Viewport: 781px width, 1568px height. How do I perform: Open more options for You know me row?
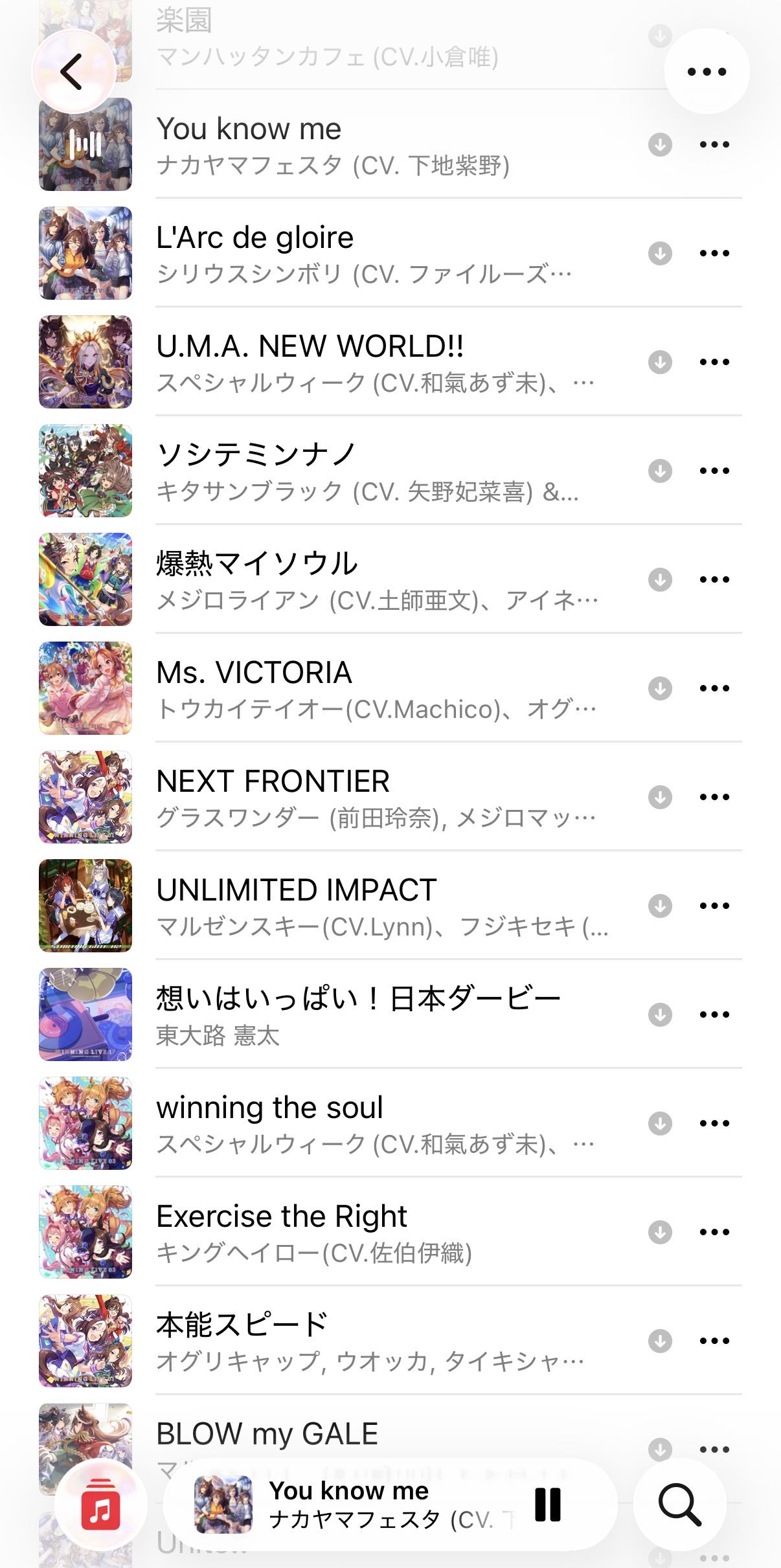click(x=714, y=144)
